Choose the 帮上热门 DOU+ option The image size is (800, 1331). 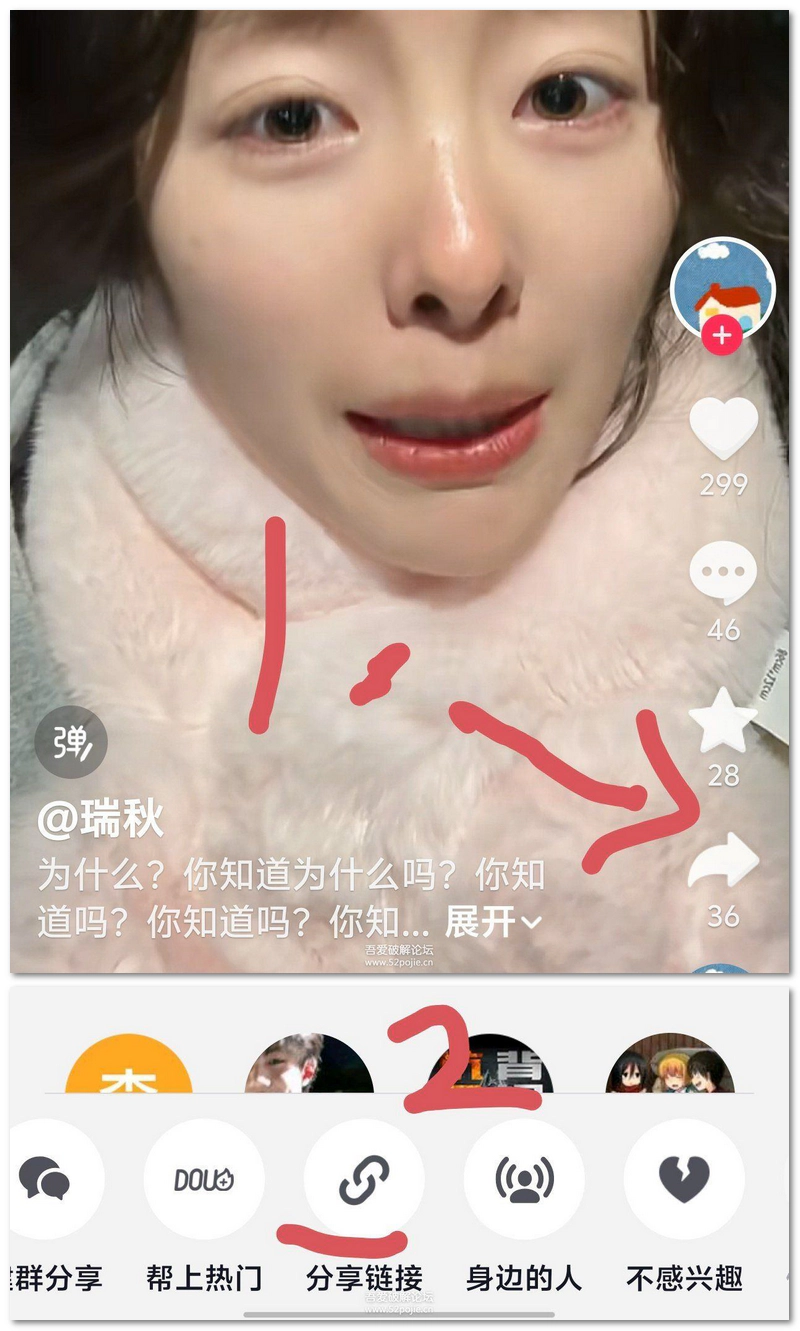click(204, 1180)
